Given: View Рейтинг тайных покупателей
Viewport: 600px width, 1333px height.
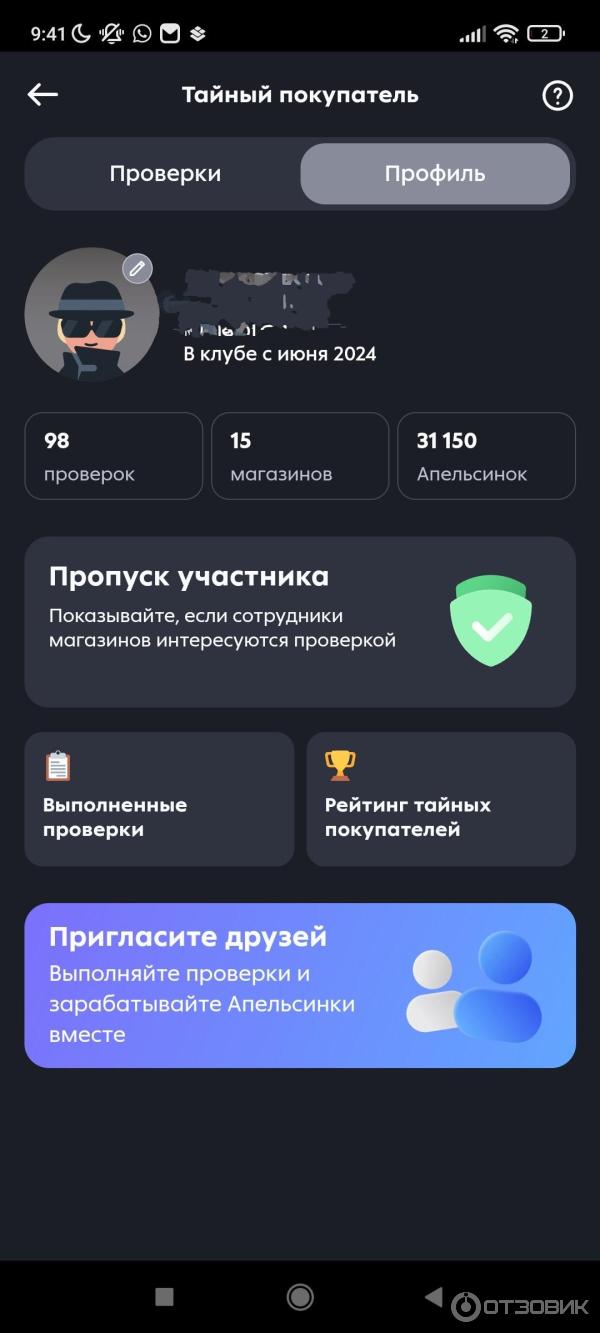Looking at the screenshot, I should coord(441,798).
